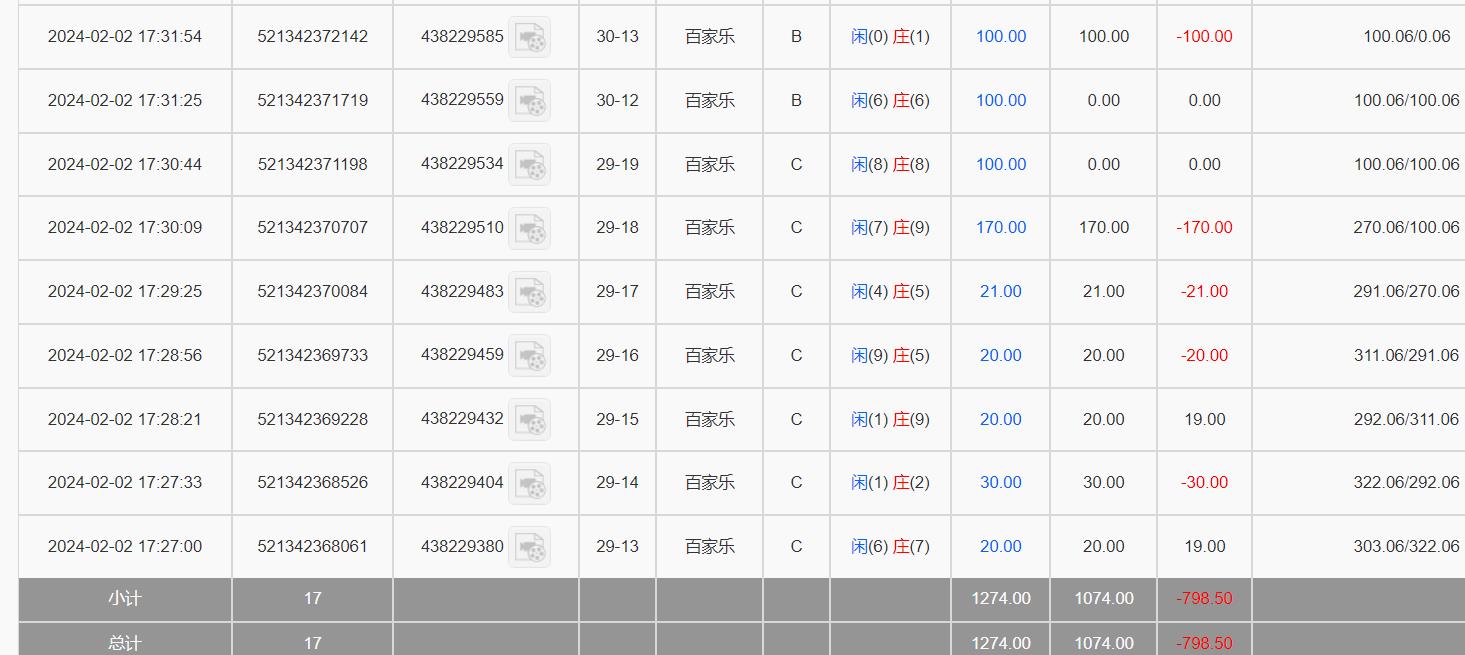The width and height of the screenshot is (1465, 655).
Task: Open video replay for game 438229585
Action: point(529,37)
